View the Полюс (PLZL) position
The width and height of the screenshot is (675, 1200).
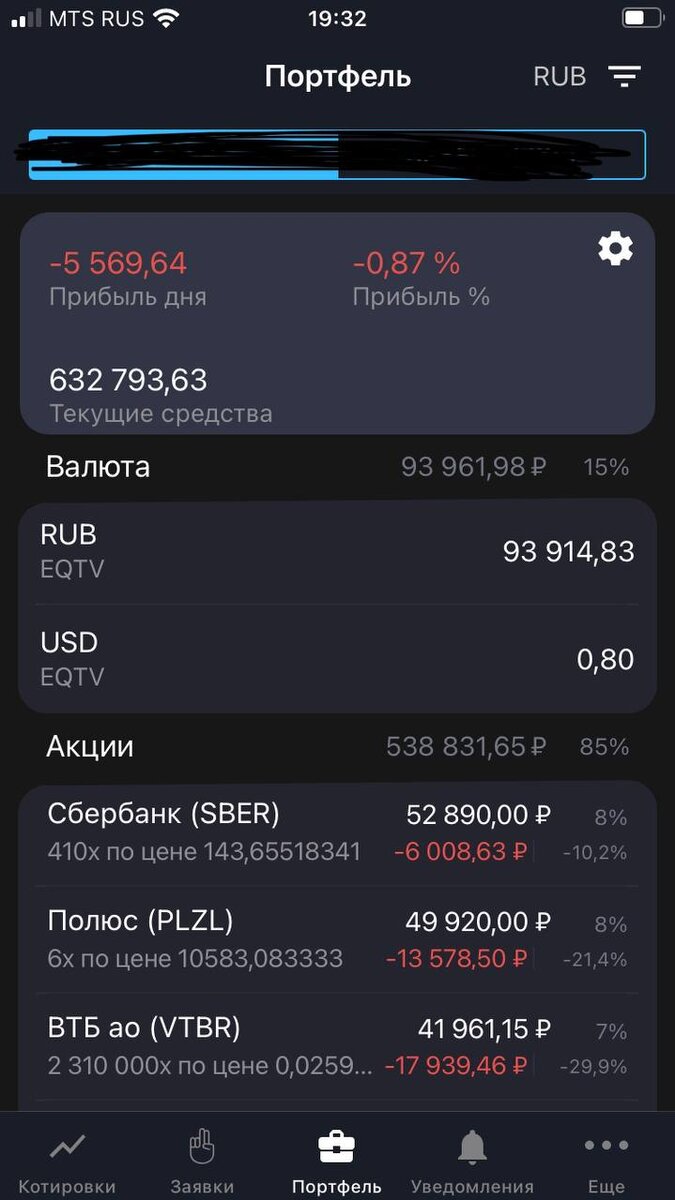point(337,939)
